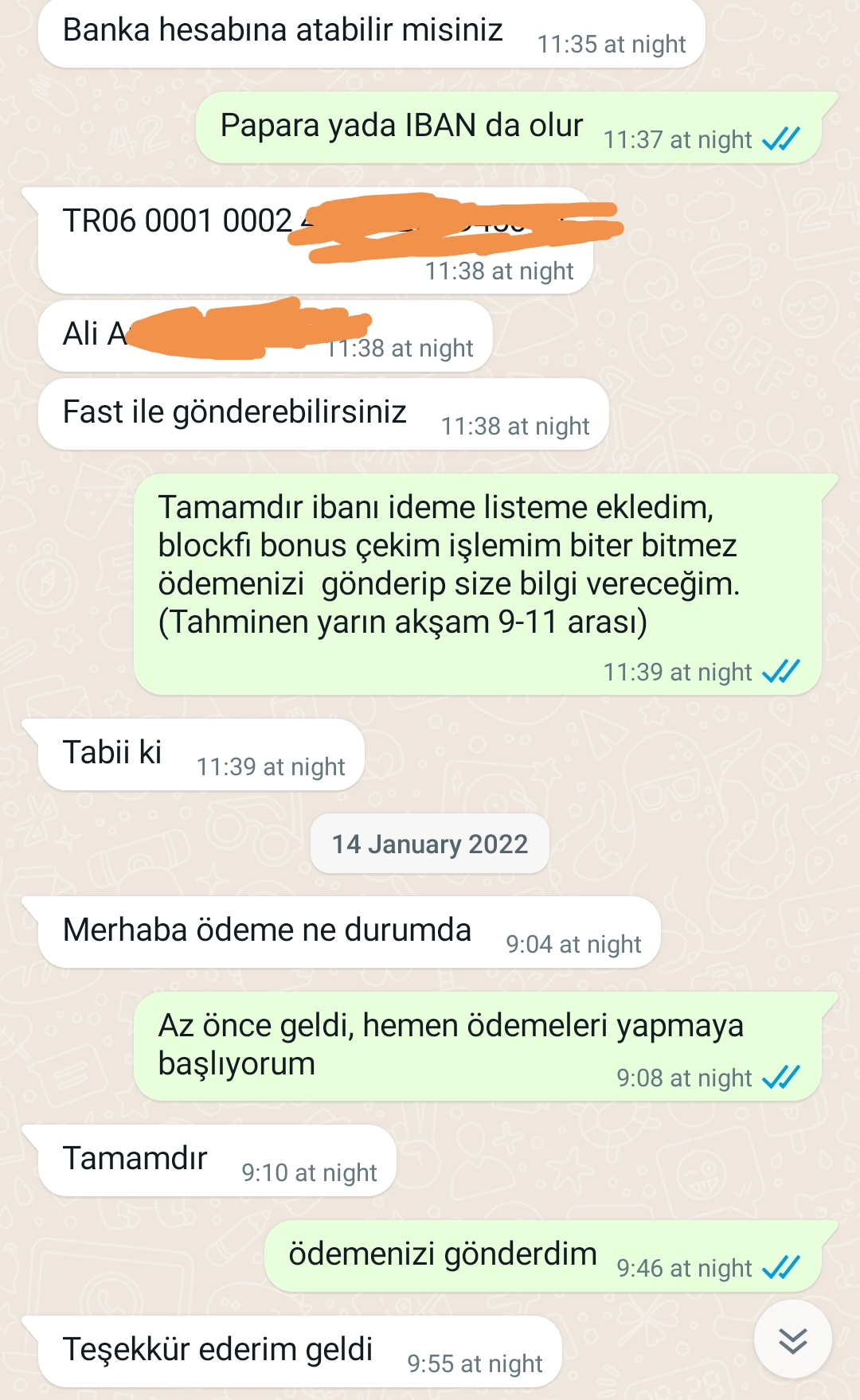The image size is (860, 1400).
Task: Jump to the latest messages with the scroll-down button
Action: pos(792,1340)
